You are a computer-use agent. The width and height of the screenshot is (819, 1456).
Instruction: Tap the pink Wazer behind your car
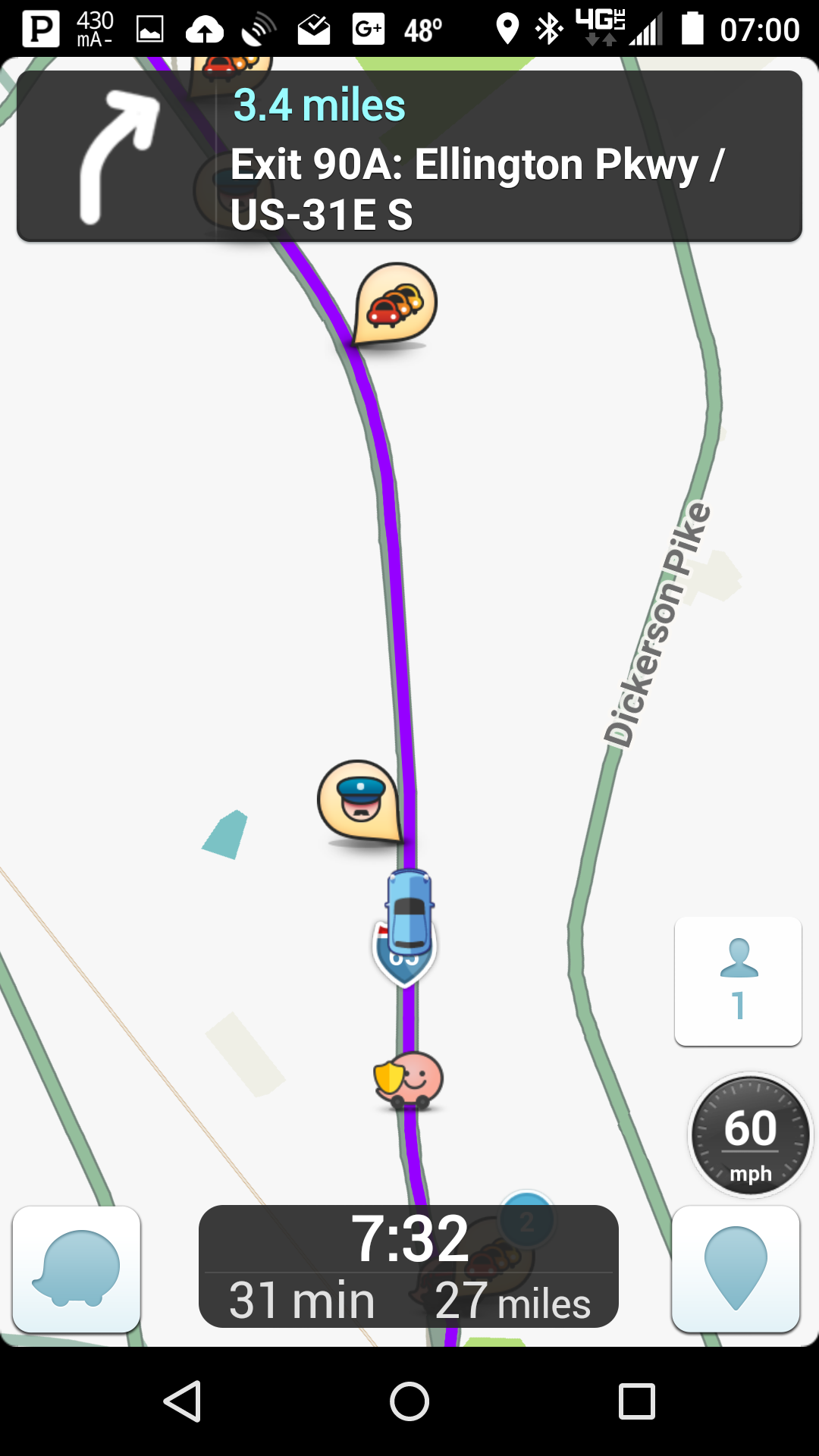410,1081
